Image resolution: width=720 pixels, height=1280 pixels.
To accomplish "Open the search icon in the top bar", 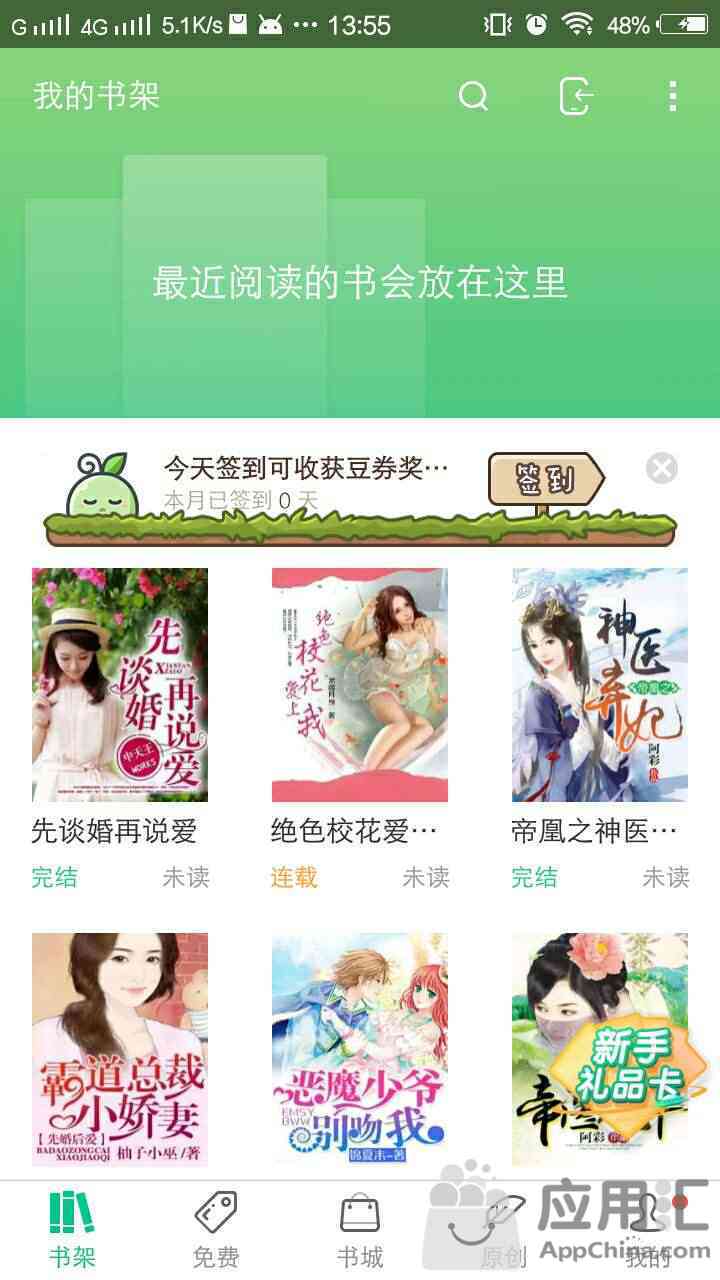I will [x=473, y=96].
